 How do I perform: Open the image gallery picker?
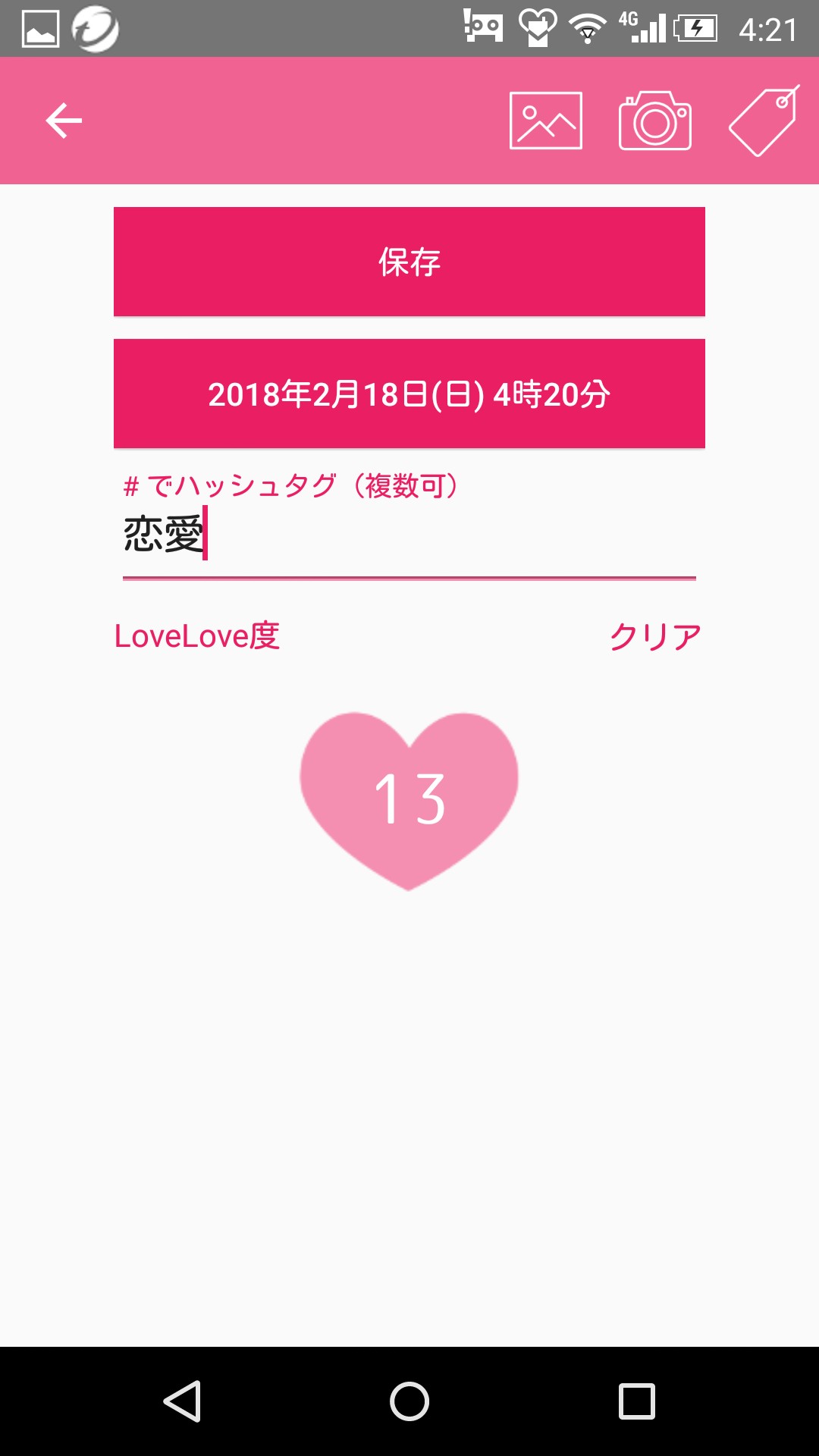[x=545, y=121]
